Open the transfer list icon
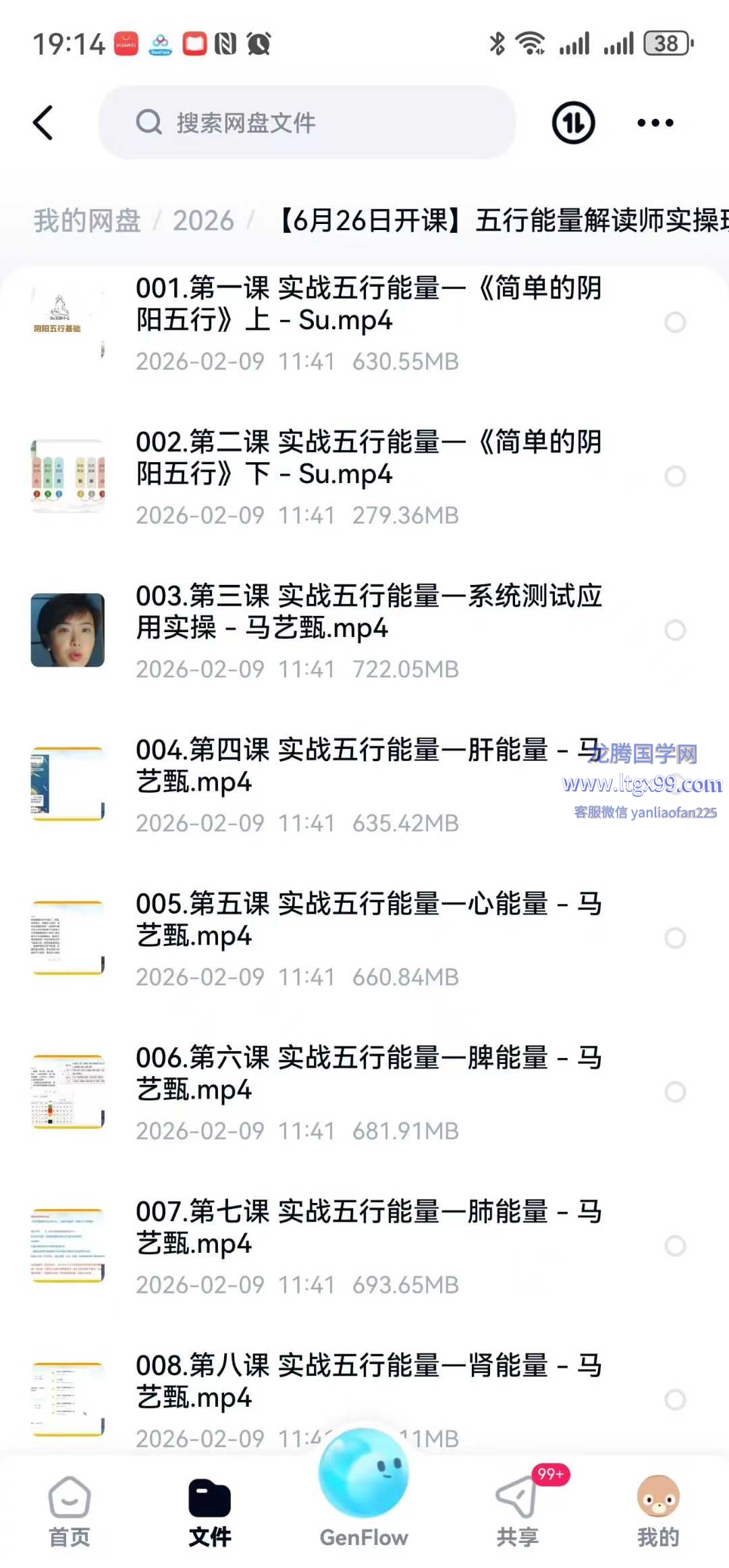Image resolution: width=729 pixels, height=1568 pixels. (573, 123)
